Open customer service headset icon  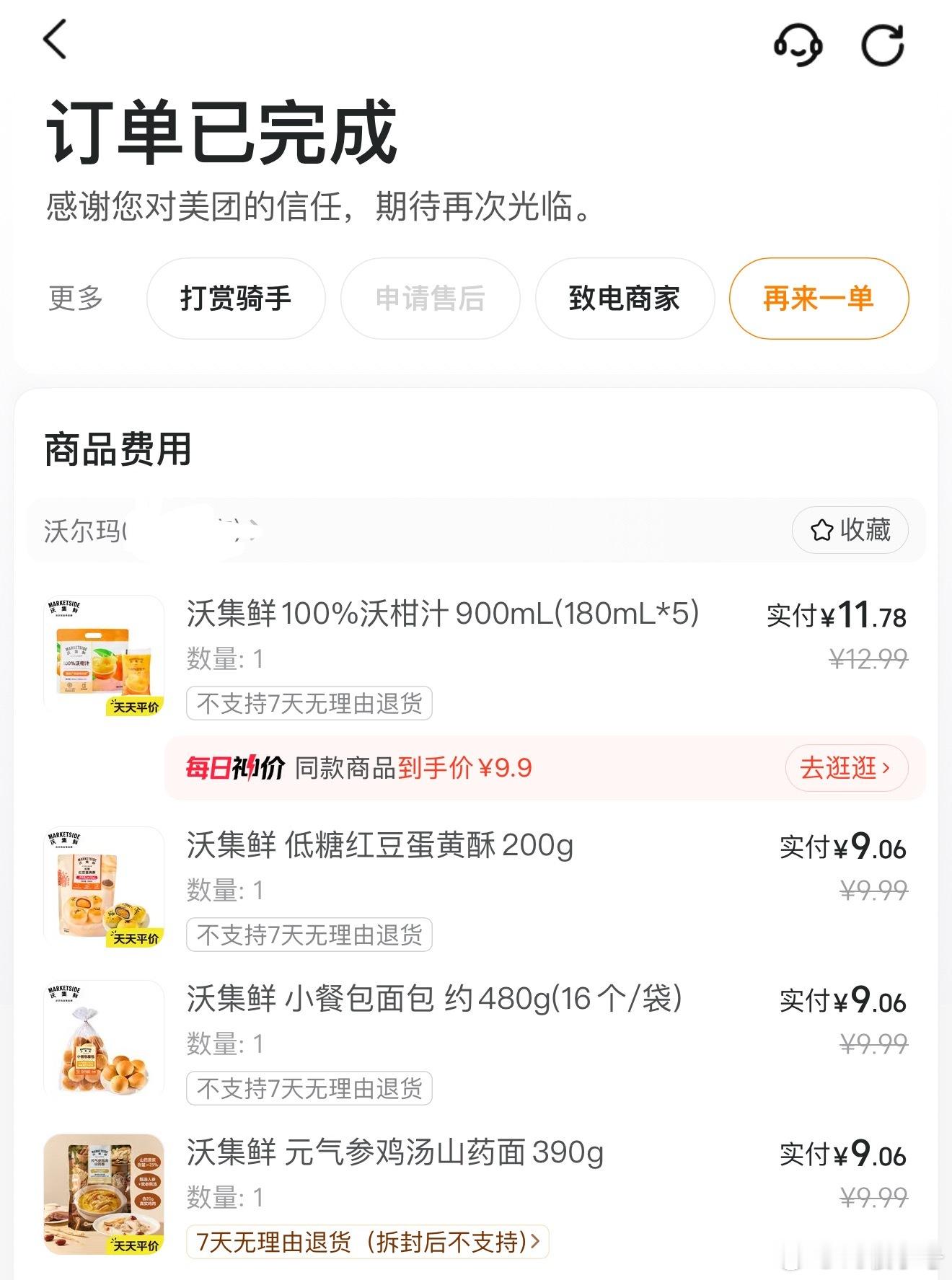797,45
